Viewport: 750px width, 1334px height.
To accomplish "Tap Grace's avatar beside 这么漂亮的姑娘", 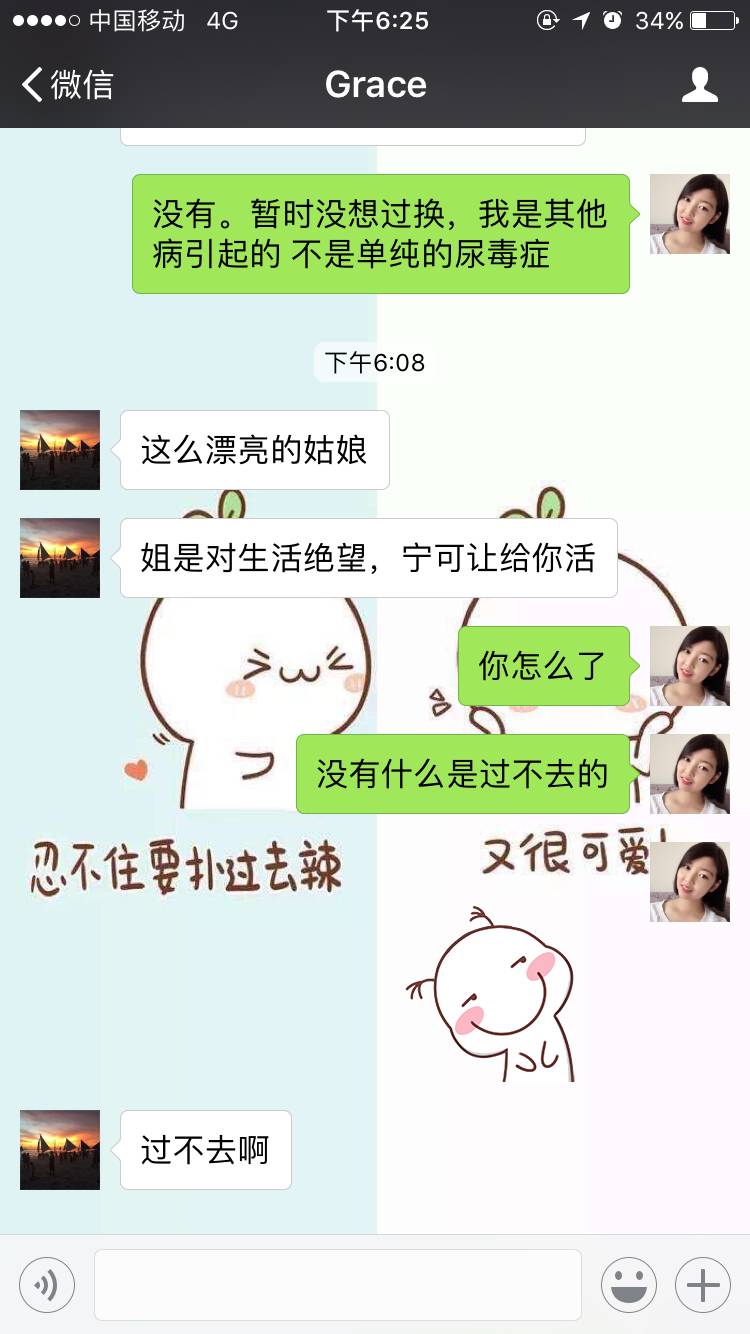I will coord(60,450).
